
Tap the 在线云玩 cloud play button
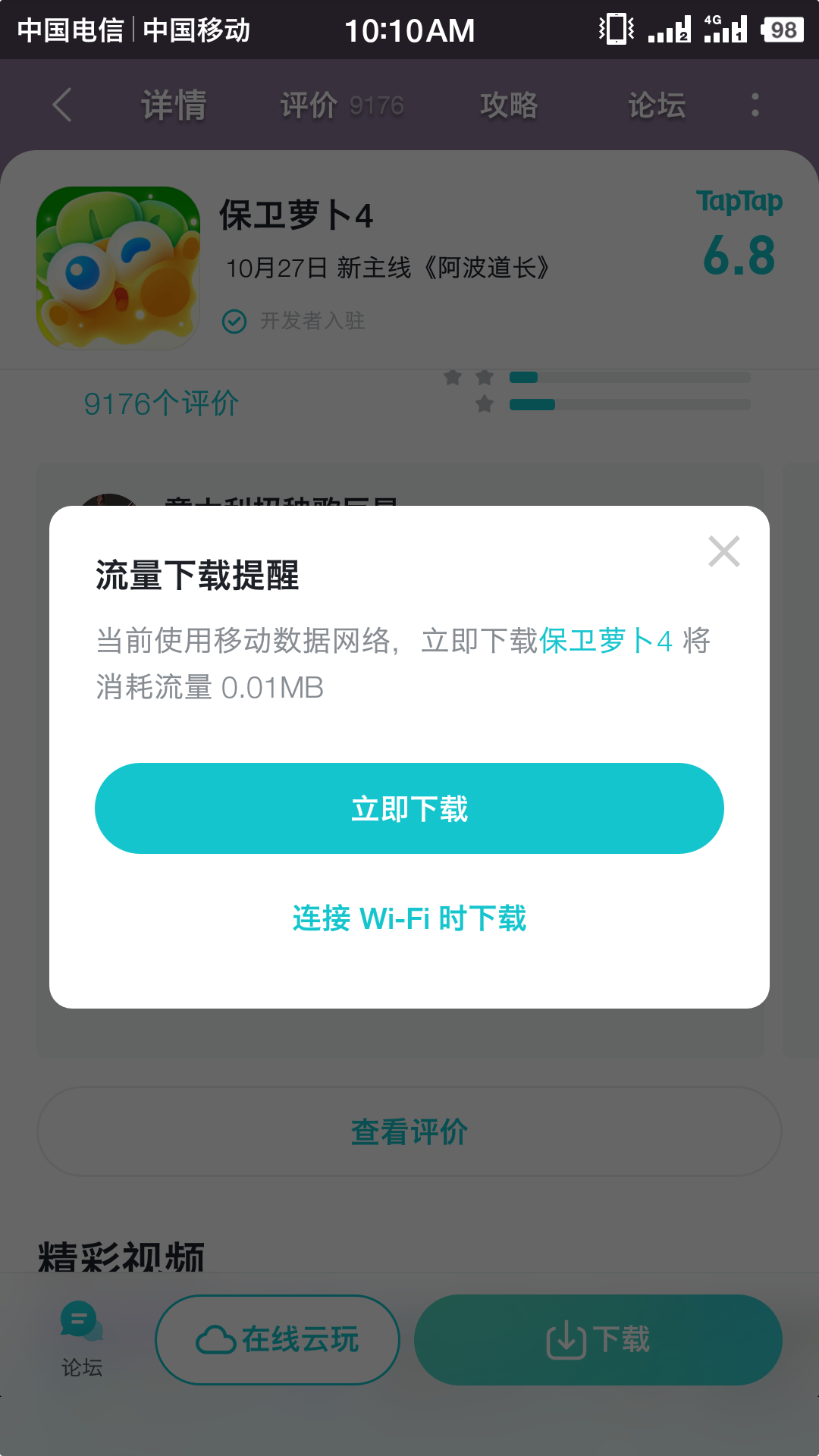(278, 1339)
